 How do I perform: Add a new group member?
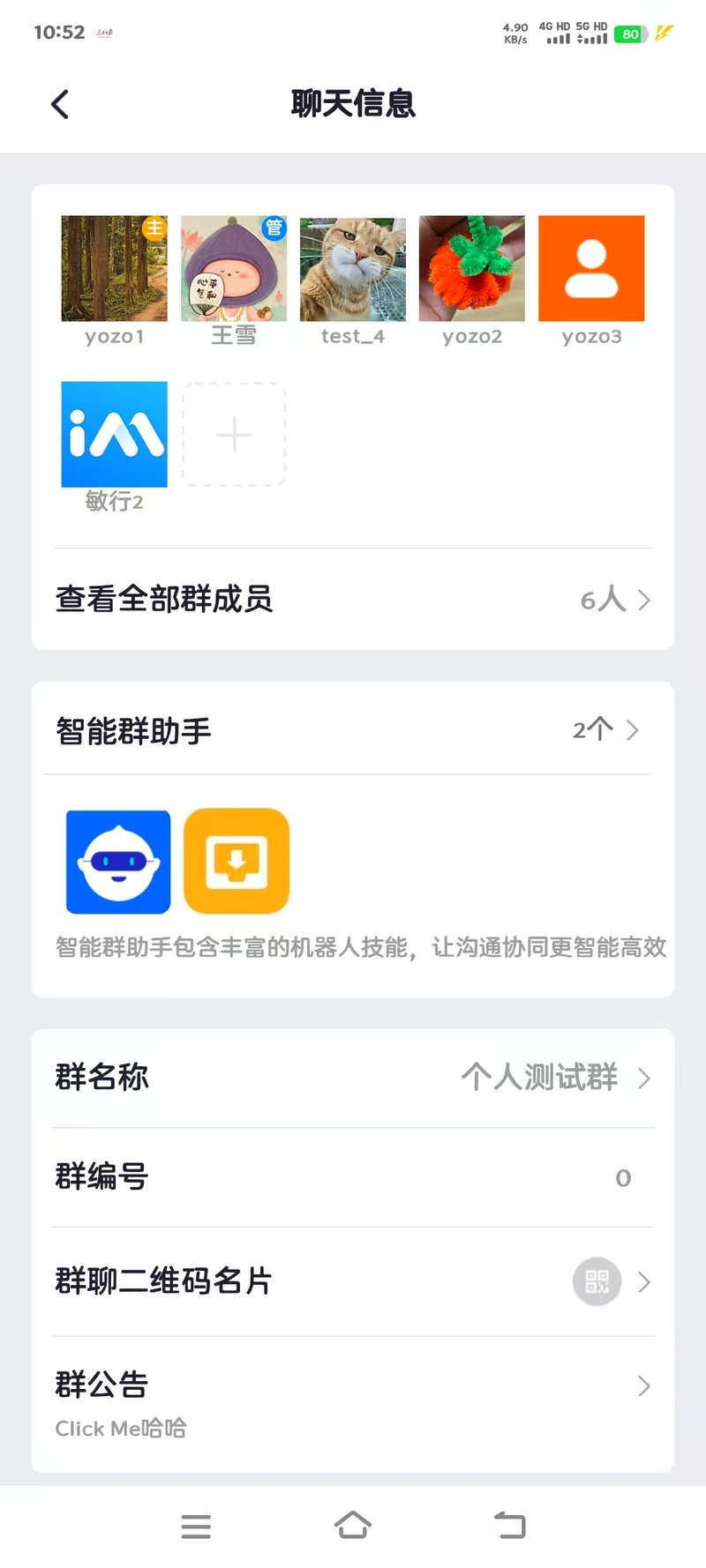tap(234, 435)
